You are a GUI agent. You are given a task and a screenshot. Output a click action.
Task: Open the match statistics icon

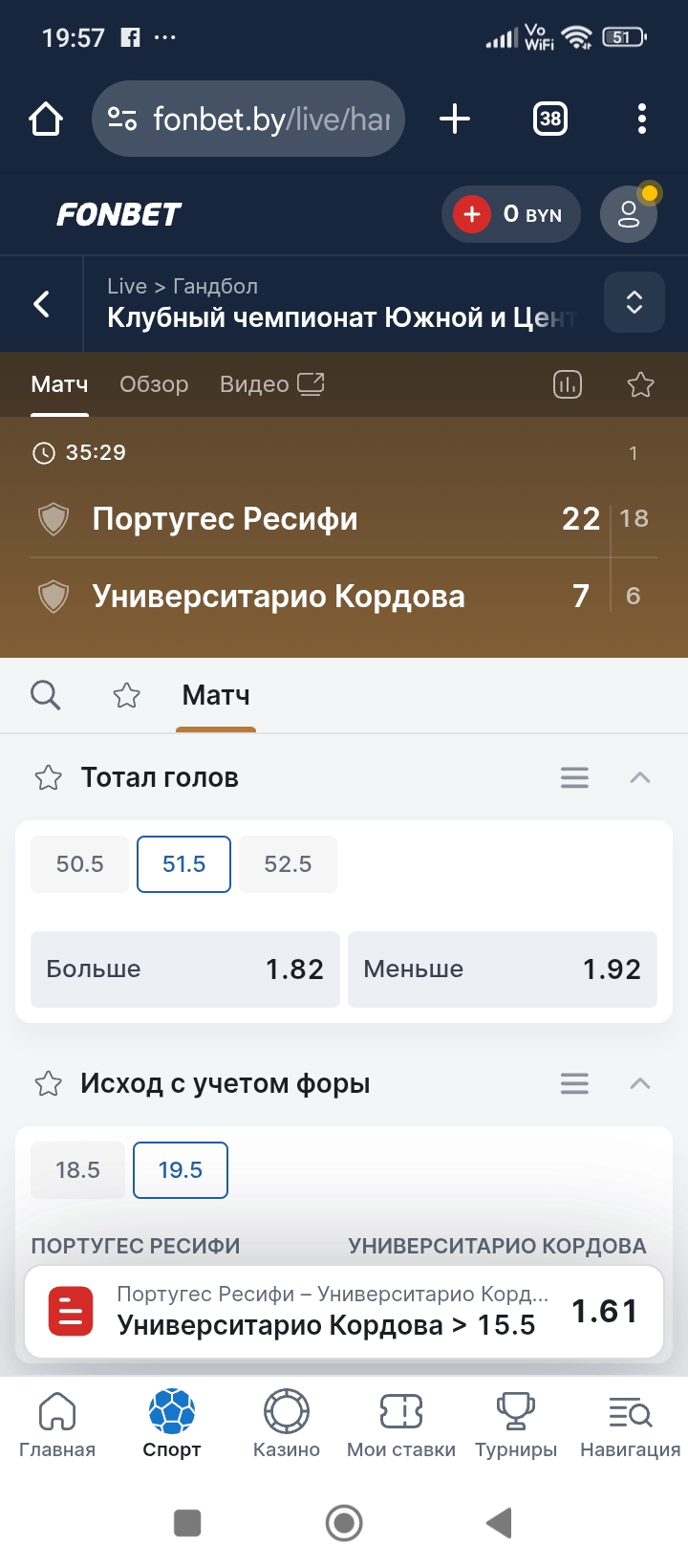pos(567,384)
